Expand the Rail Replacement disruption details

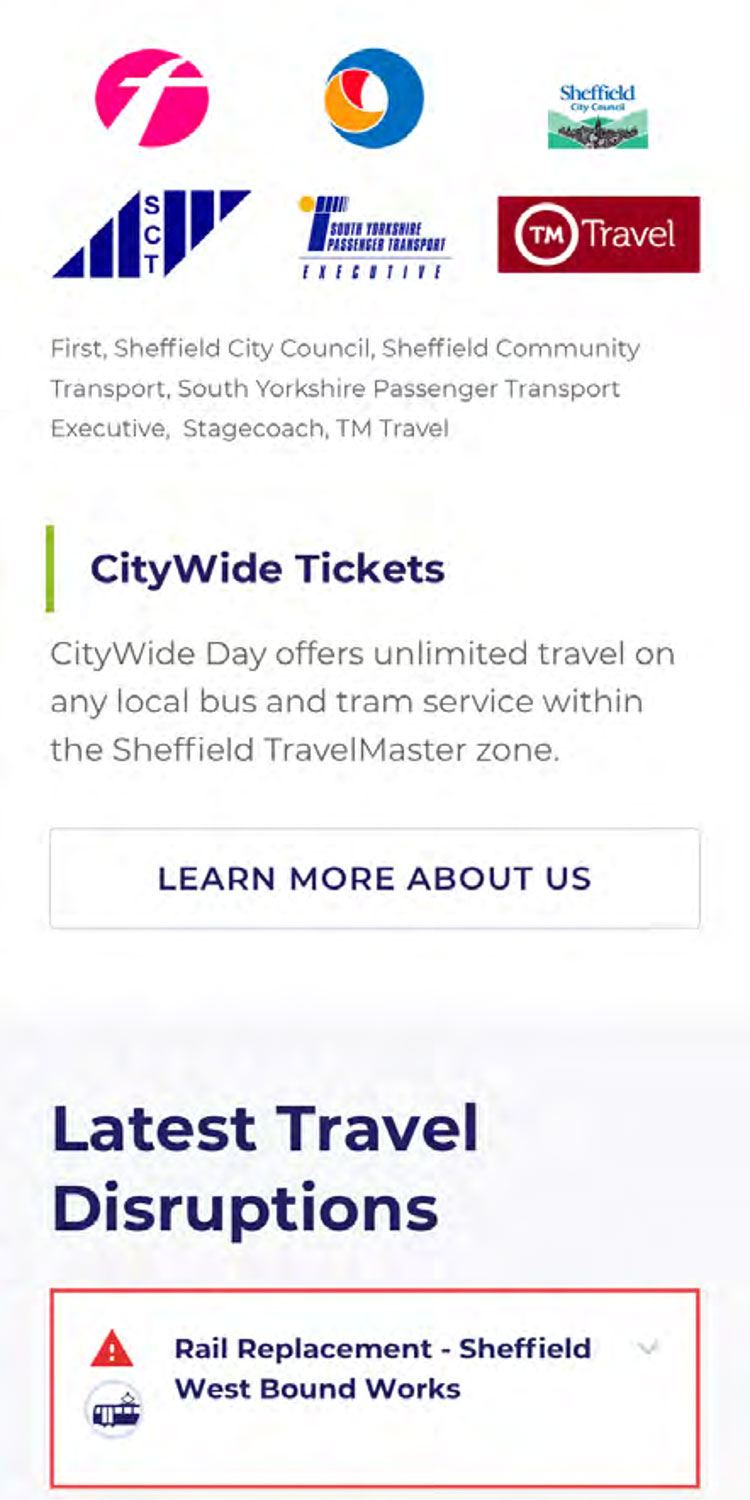[647, 1349]
